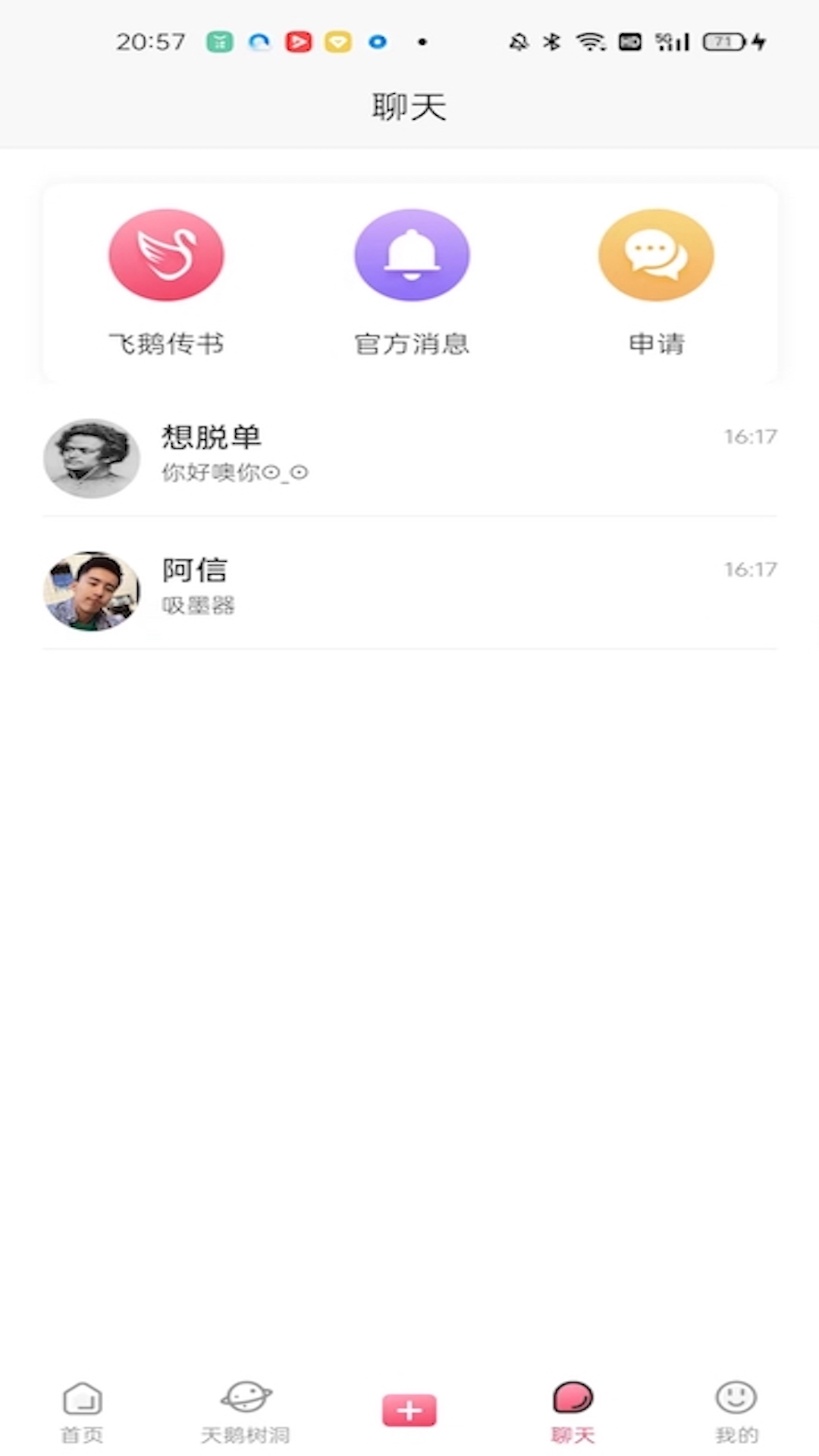Open chat with 想脱单
Screen dimensions: 819x1456
pos(409,455)
